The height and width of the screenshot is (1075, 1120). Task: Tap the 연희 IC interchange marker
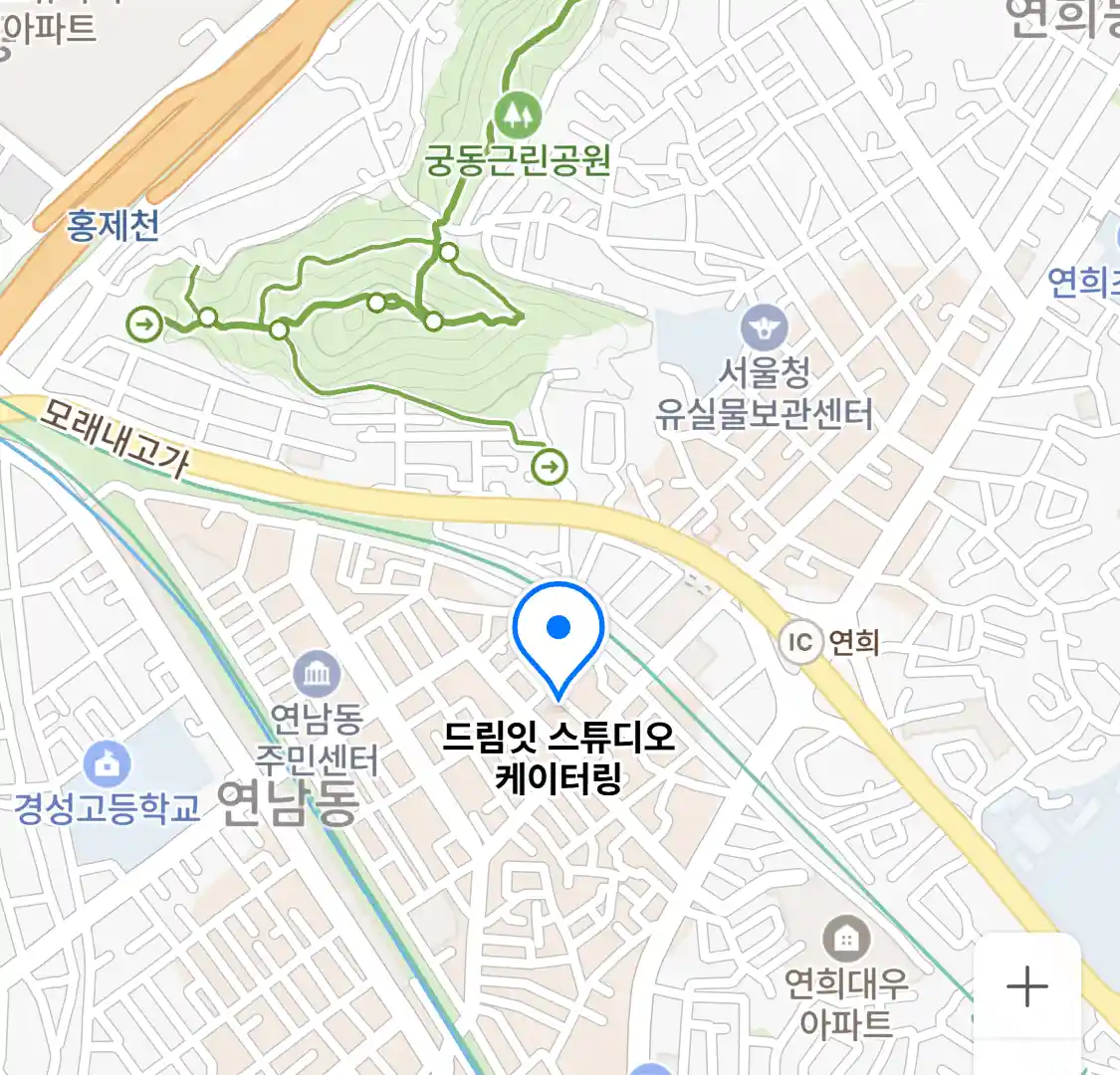pyautogui.click(x=800, y=642)
